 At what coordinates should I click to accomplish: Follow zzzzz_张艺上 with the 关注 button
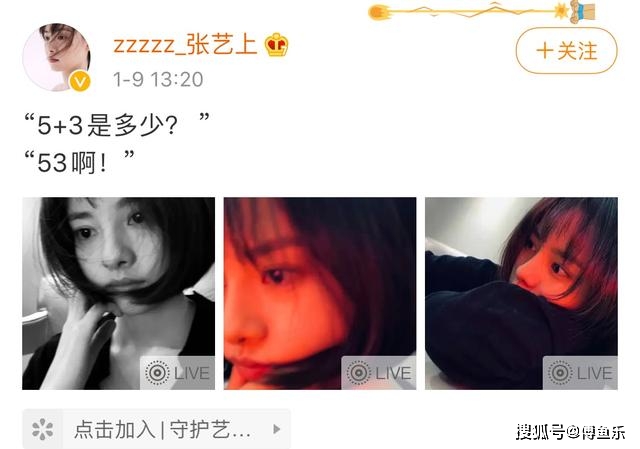567,49
